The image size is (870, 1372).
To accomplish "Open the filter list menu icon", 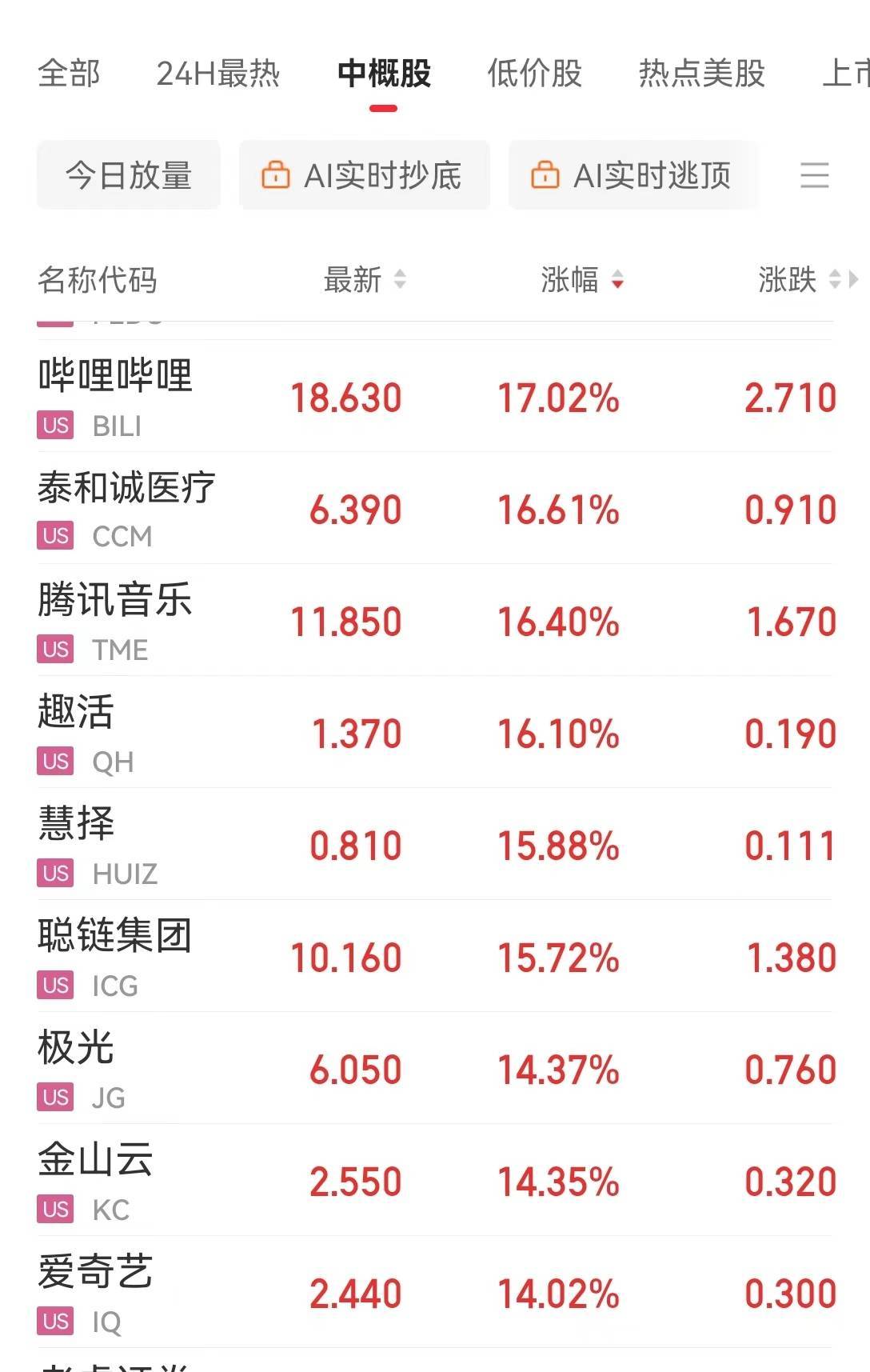I will pyautogui.click(x=814, y=175).
